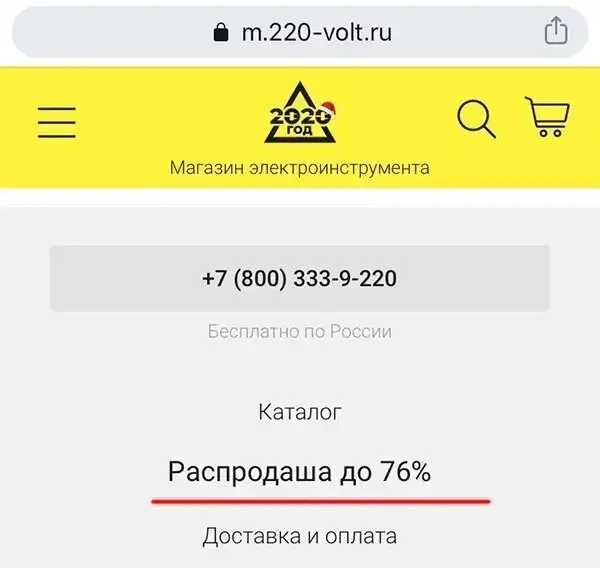Screen dimensions: 600x568
Task: Tap the m.220-volt.ru address bar
Action: pyautogui.click(x=300, y=32)
